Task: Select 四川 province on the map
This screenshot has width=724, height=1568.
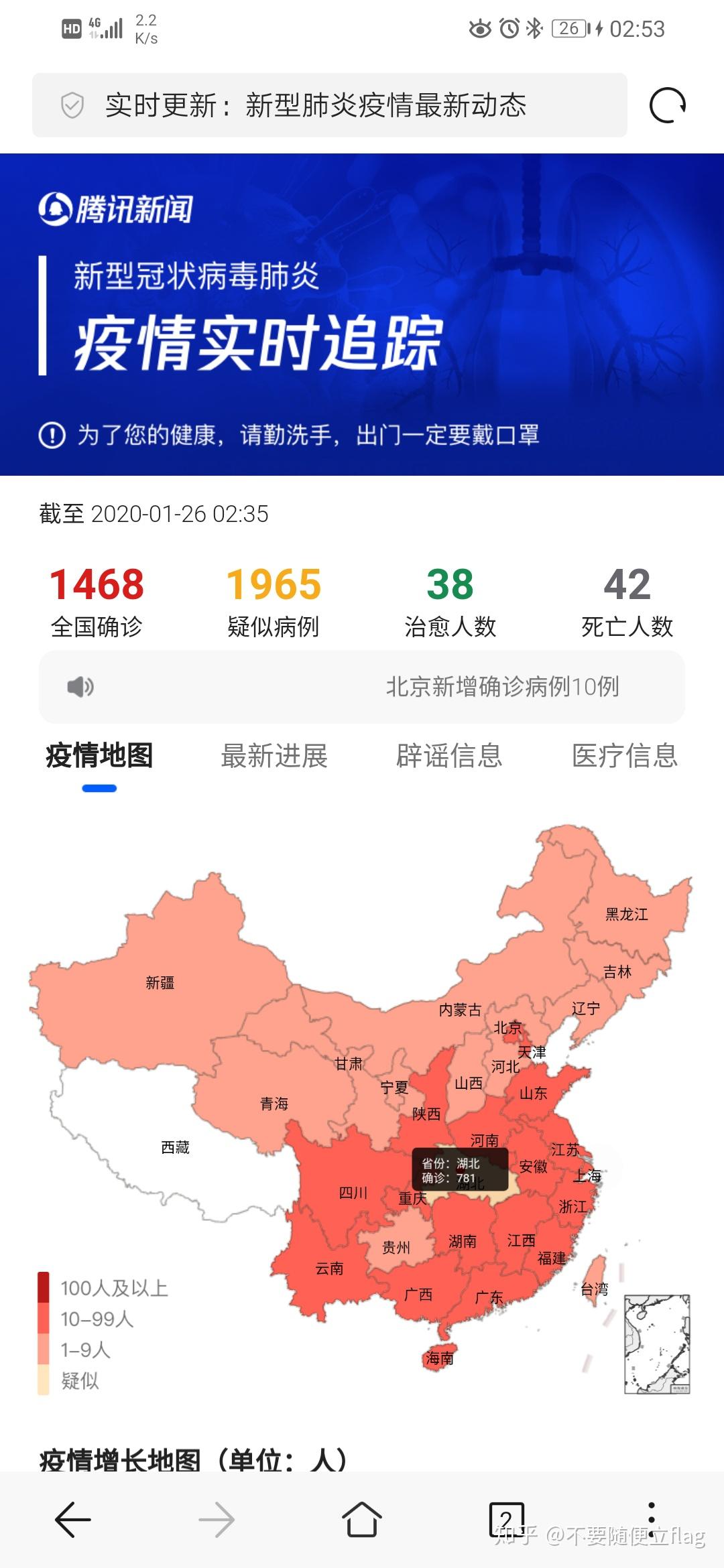Action: click(353, 1193)
